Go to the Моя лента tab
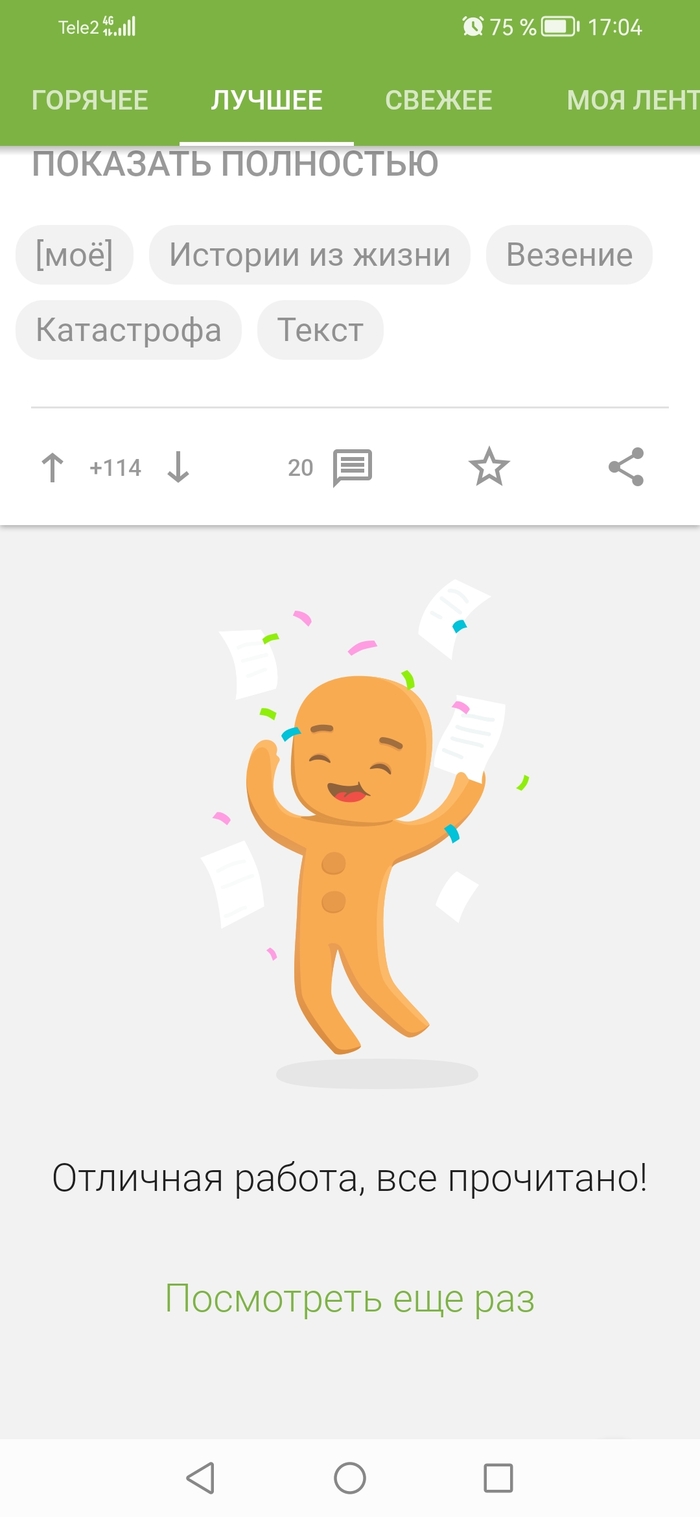The height and width of the screenshot is (1517, 700). (x=630, y=100)
